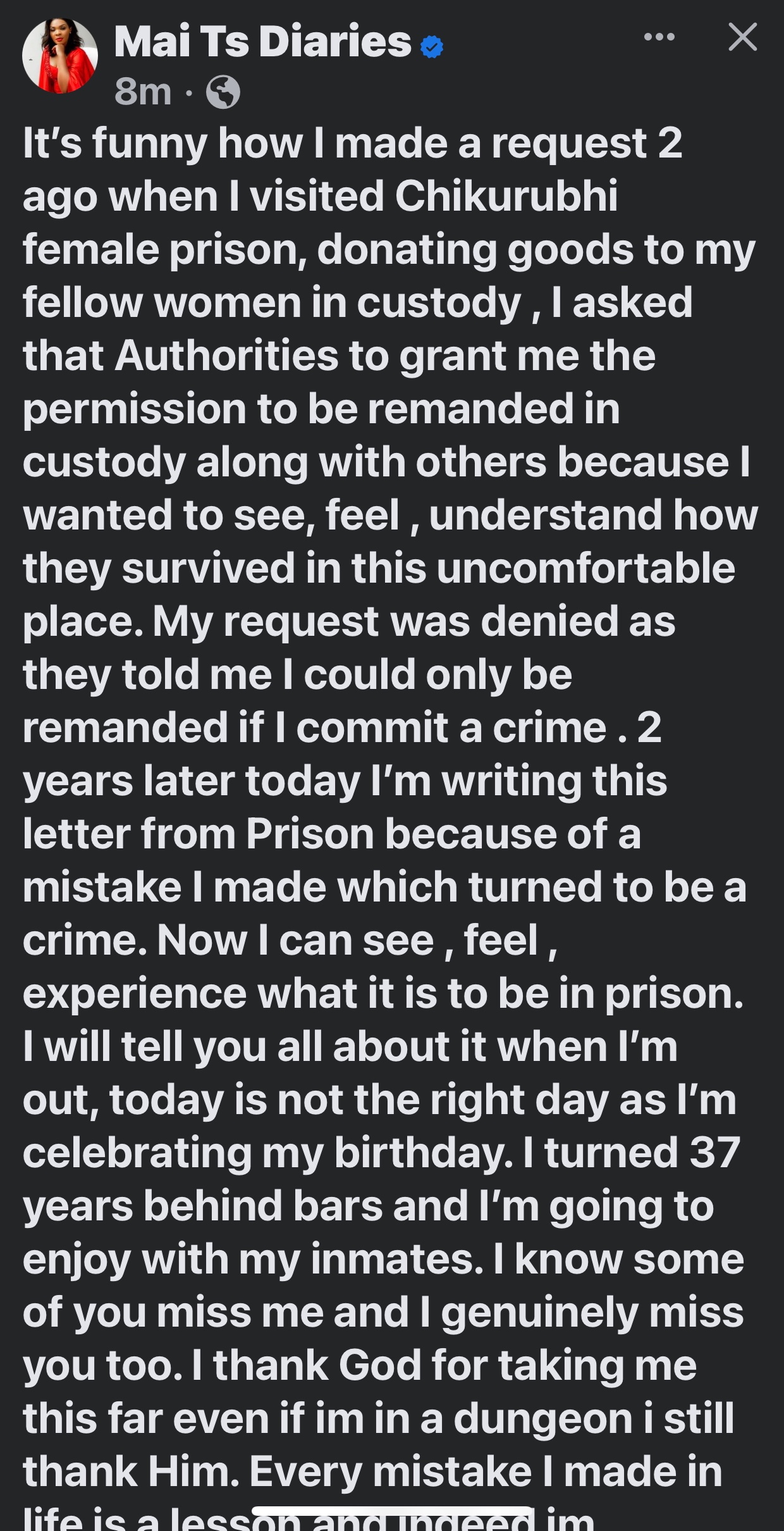Open the three-dot post options menu
The height and width of the screenshot is (1531, 784).
tap(659, 37)
